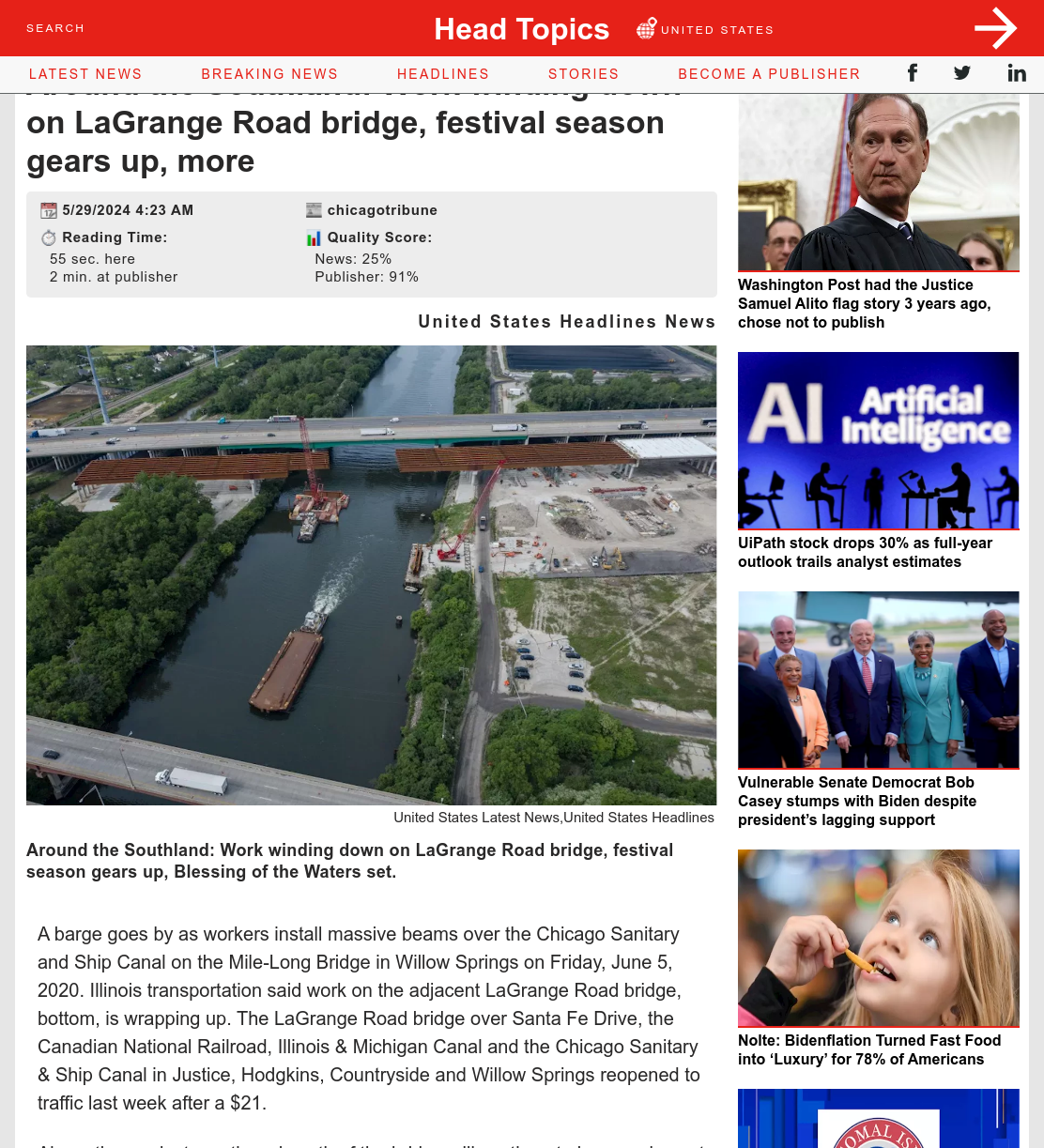Tap the Head Topics site title
1044x1148 pixels.
(x=521, y=29)
